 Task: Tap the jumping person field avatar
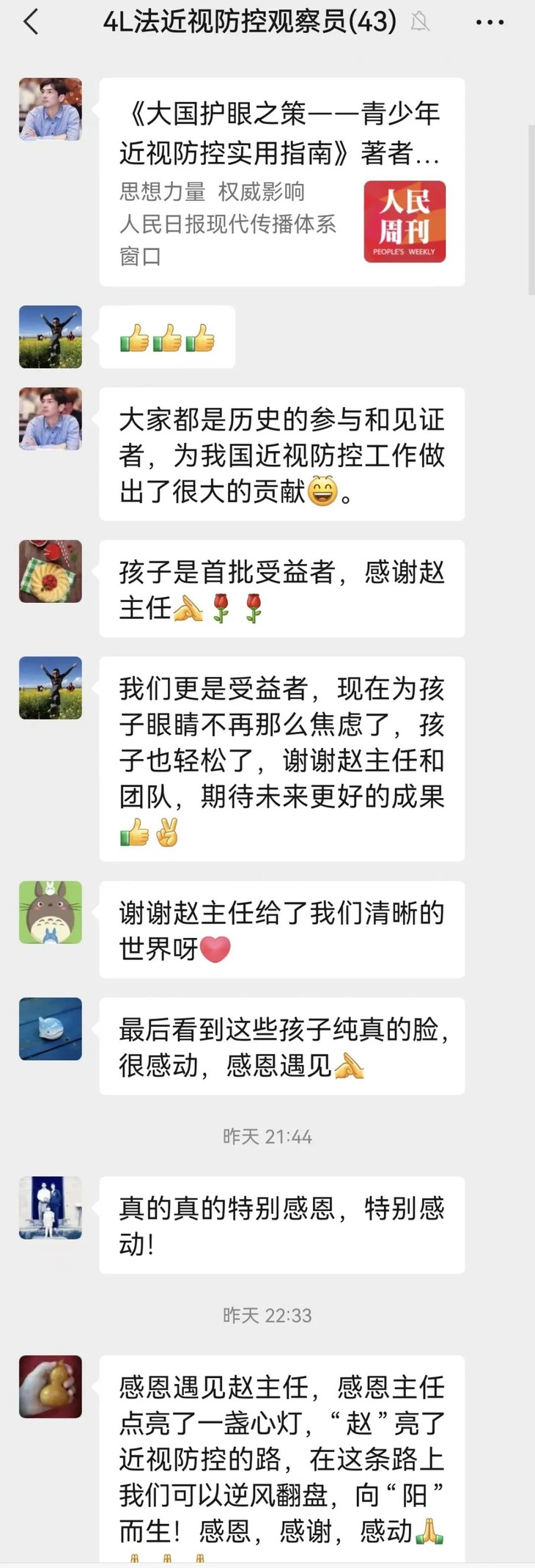[50, 337]
